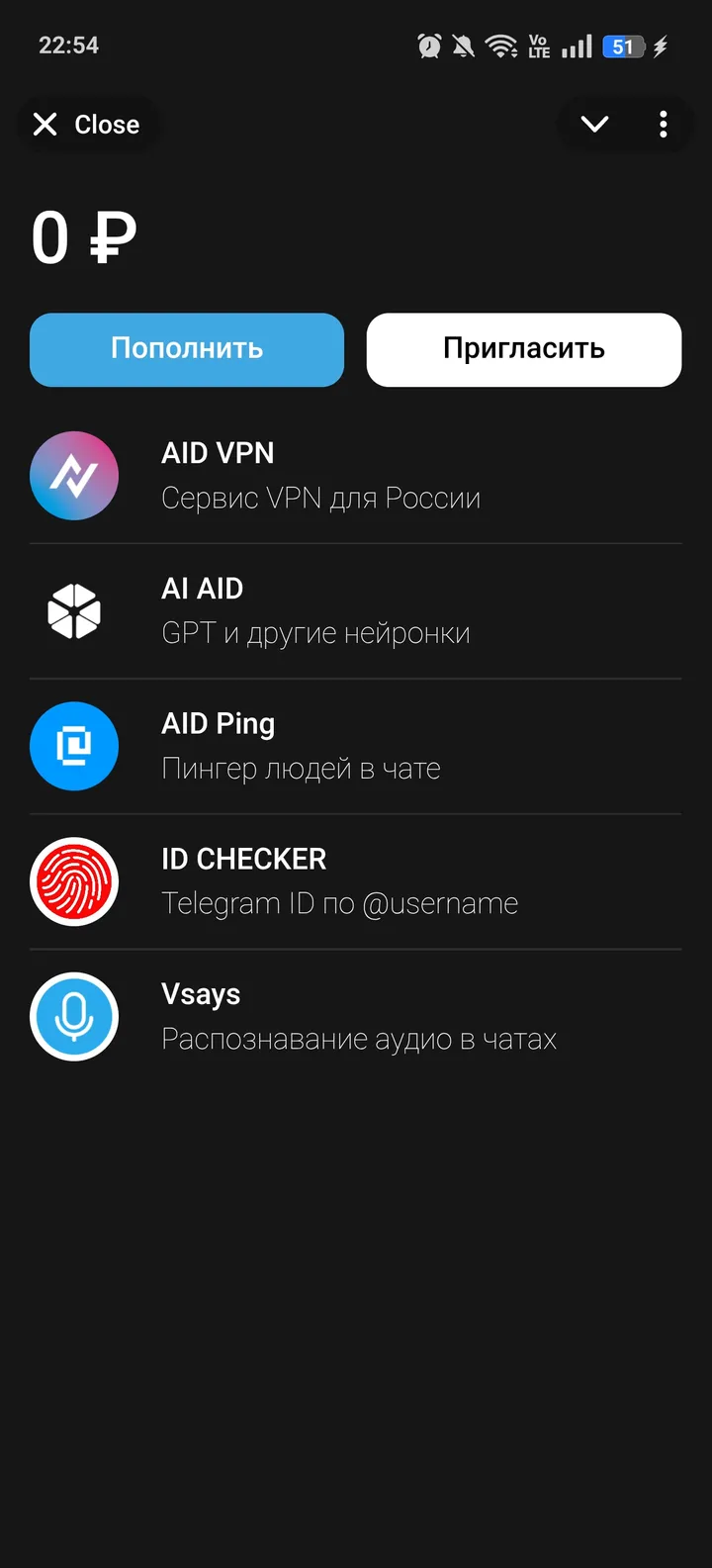Tap the AID Ping square icon

74,746
